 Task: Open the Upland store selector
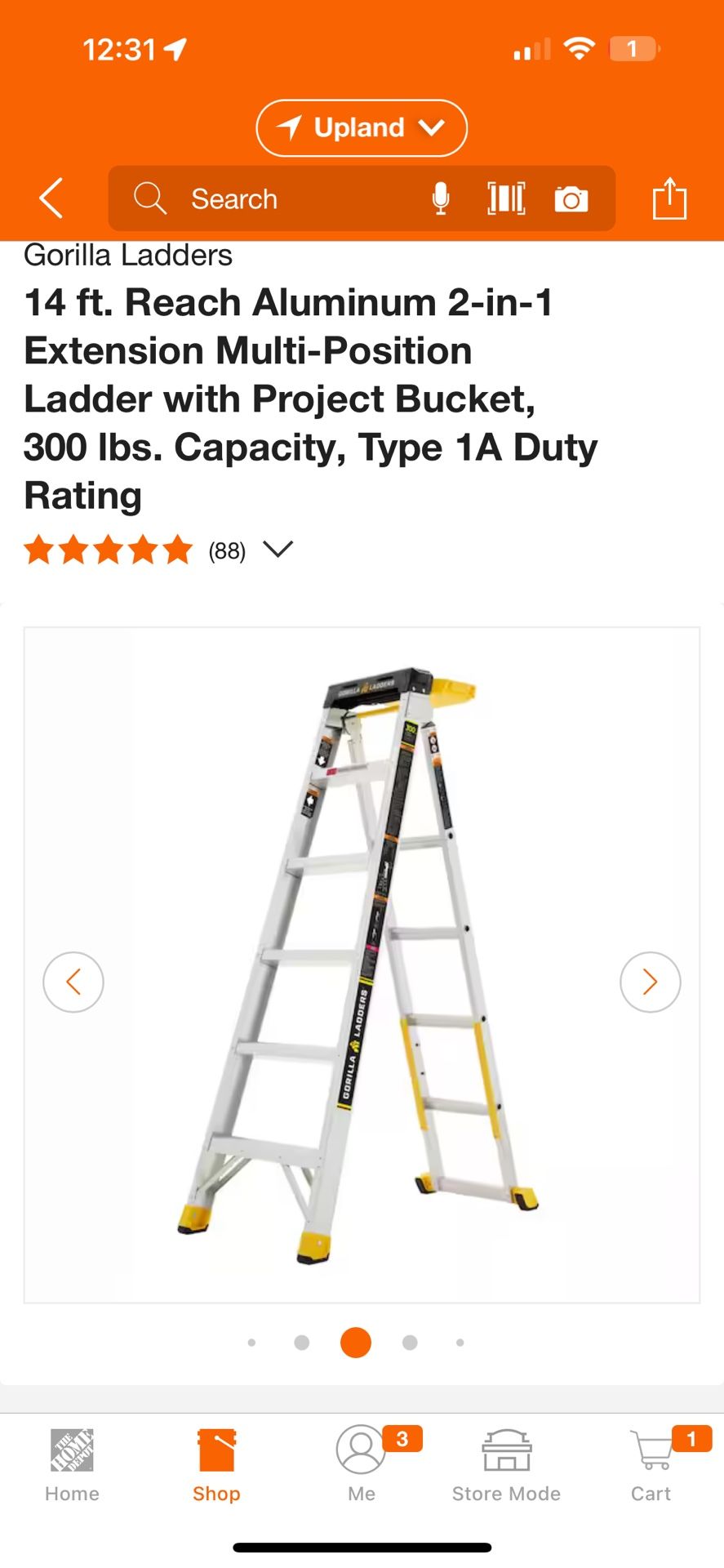[x=362, y=128]
